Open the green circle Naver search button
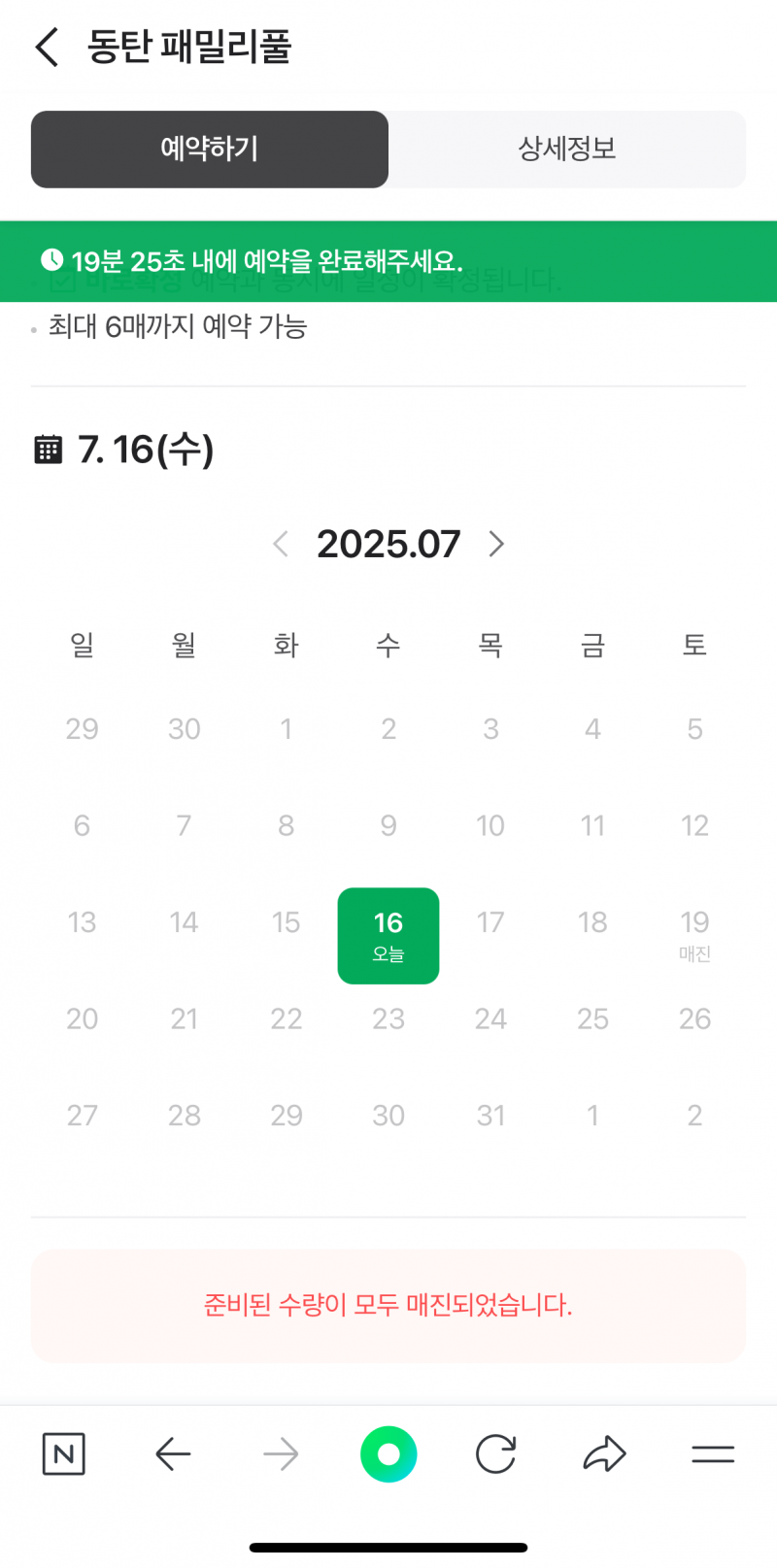The width and height of the screenshot is (777, 1568). coord(388,1453)
